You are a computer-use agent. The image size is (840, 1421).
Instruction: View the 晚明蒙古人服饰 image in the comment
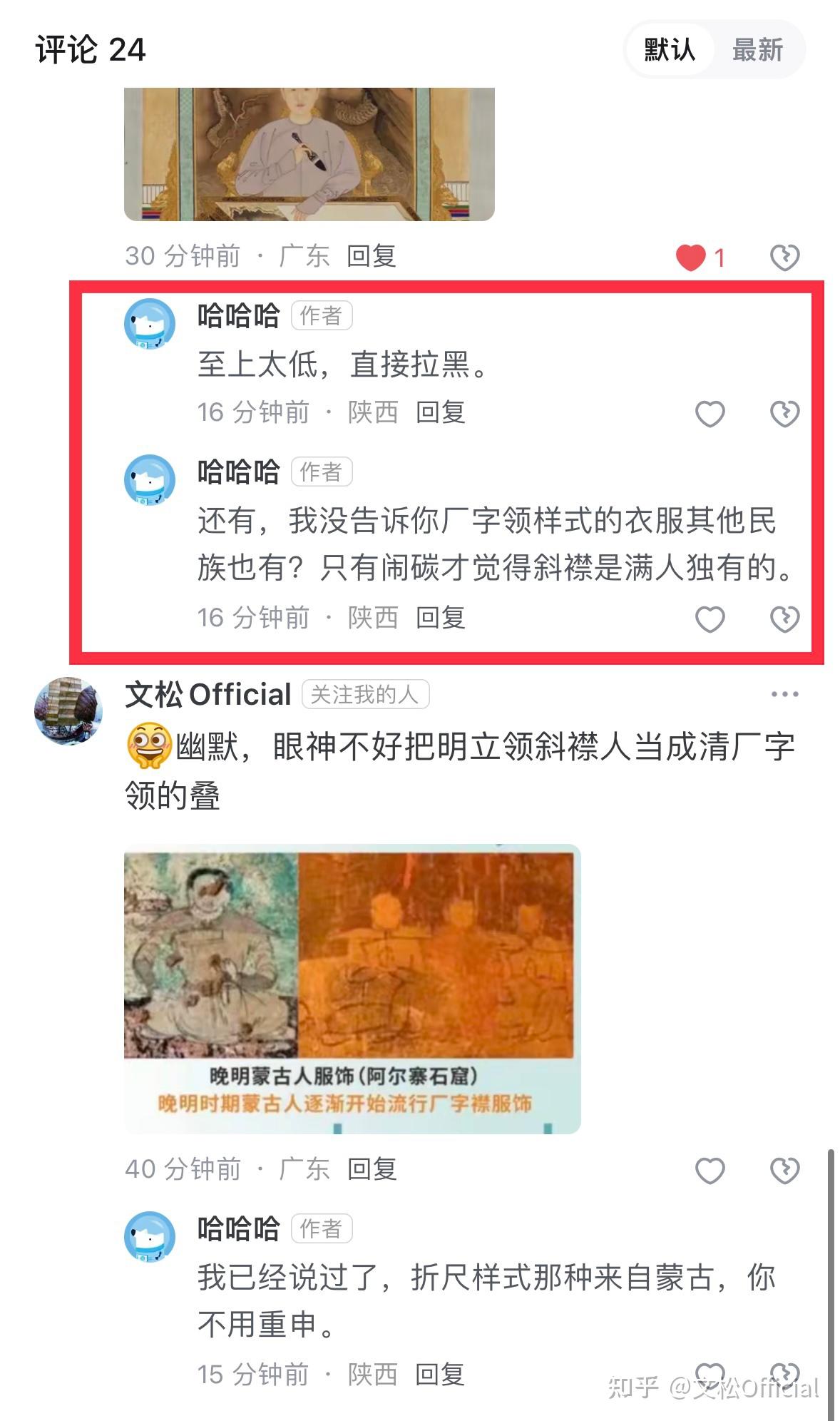352,989
